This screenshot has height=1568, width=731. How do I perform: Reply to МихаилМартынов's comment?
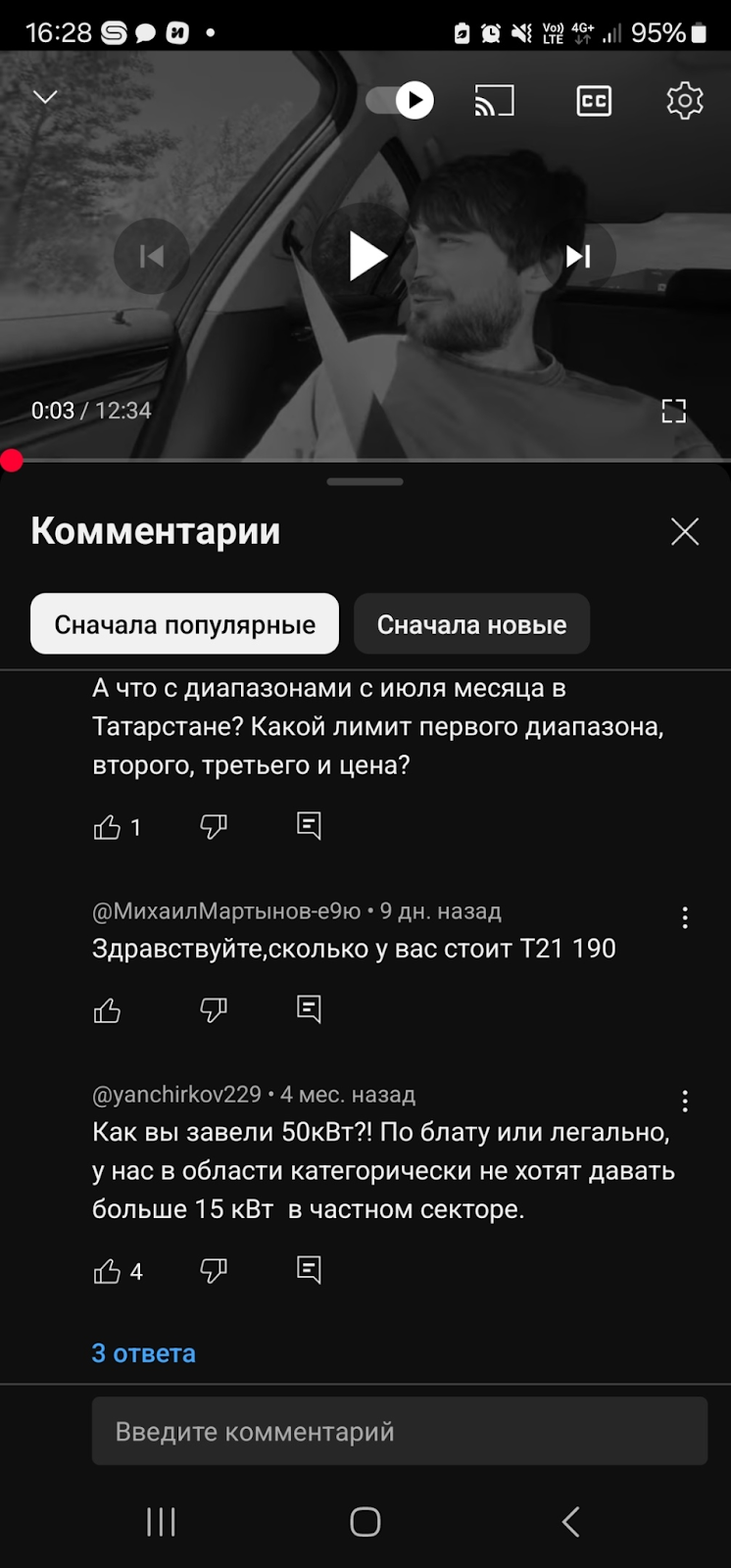point(309,1008)
